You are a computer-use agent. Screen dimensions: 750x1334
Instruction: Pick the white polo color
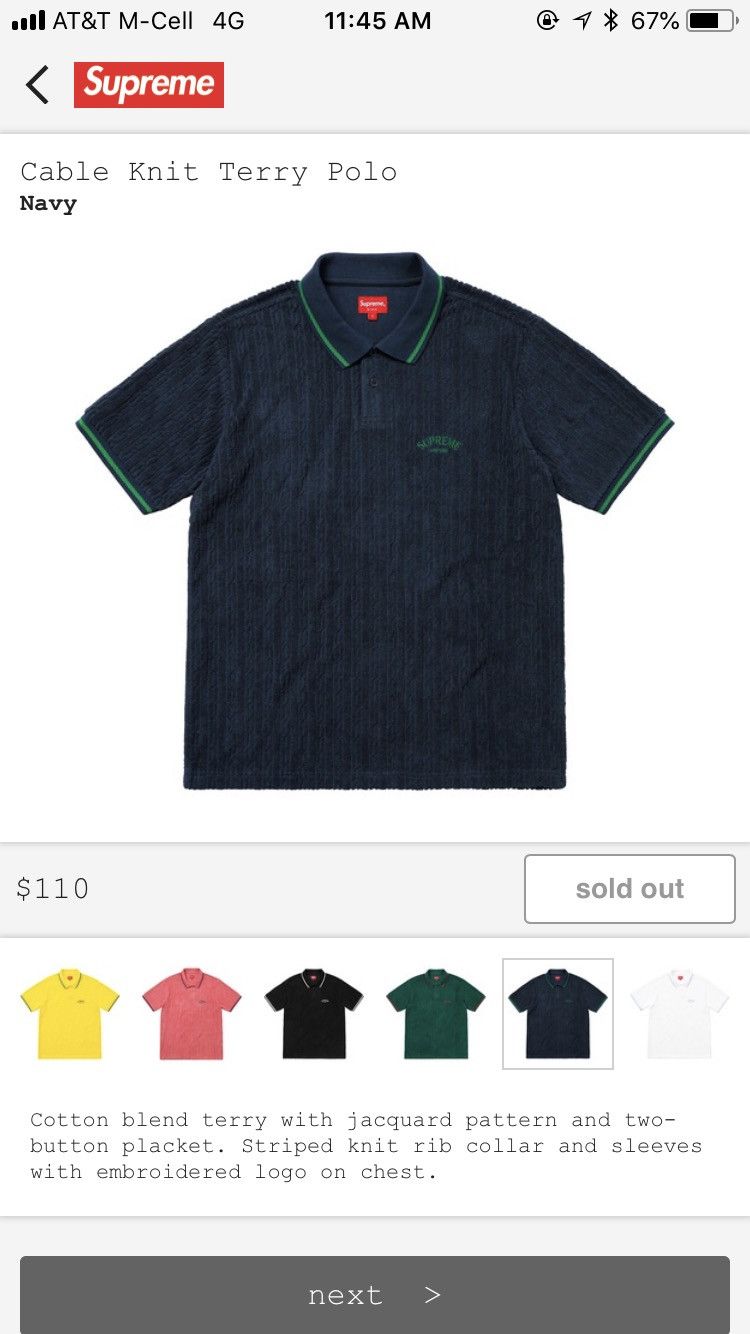coord(680,1013)
